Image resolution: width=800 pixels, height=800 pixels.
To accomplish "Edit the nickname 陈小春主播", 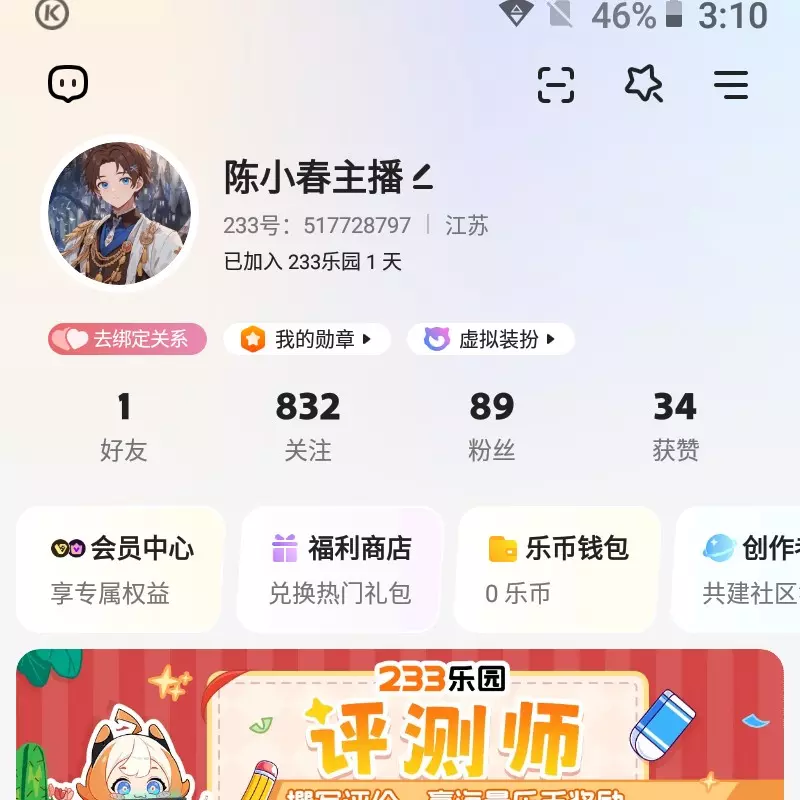I will (423, 179).
